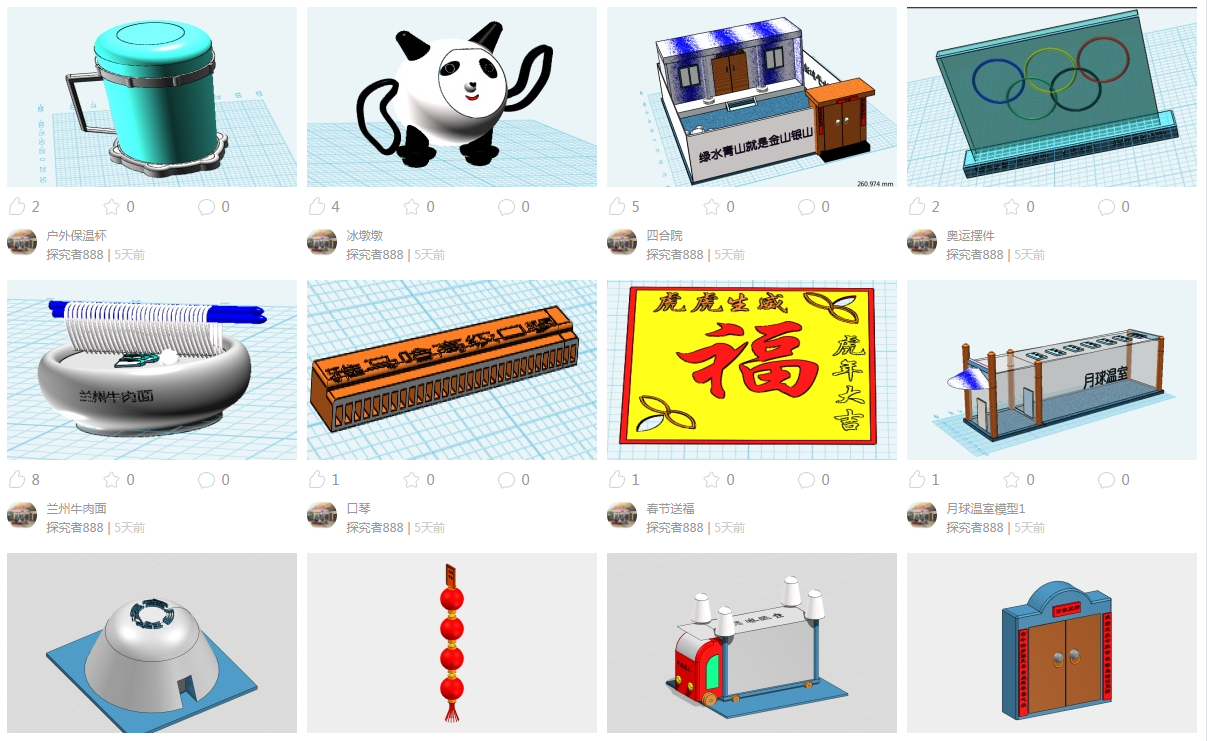Star the 四合院 model
The height and width of the screenshot is (741, 1207).
pyautogui.click(x=712, y=207)
